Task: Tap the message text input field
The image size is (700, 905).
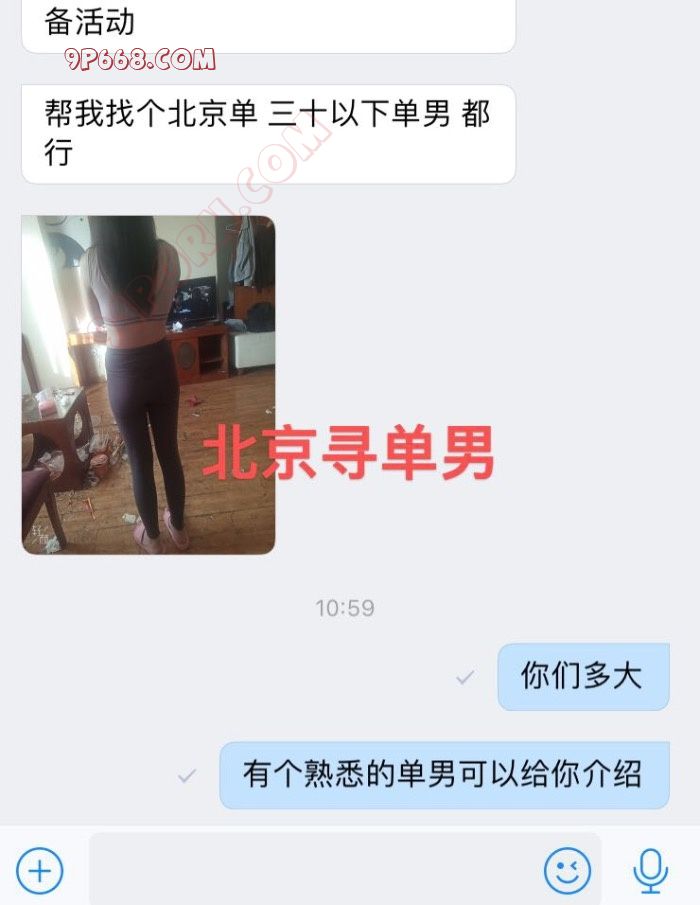Action: pos(310,869)
